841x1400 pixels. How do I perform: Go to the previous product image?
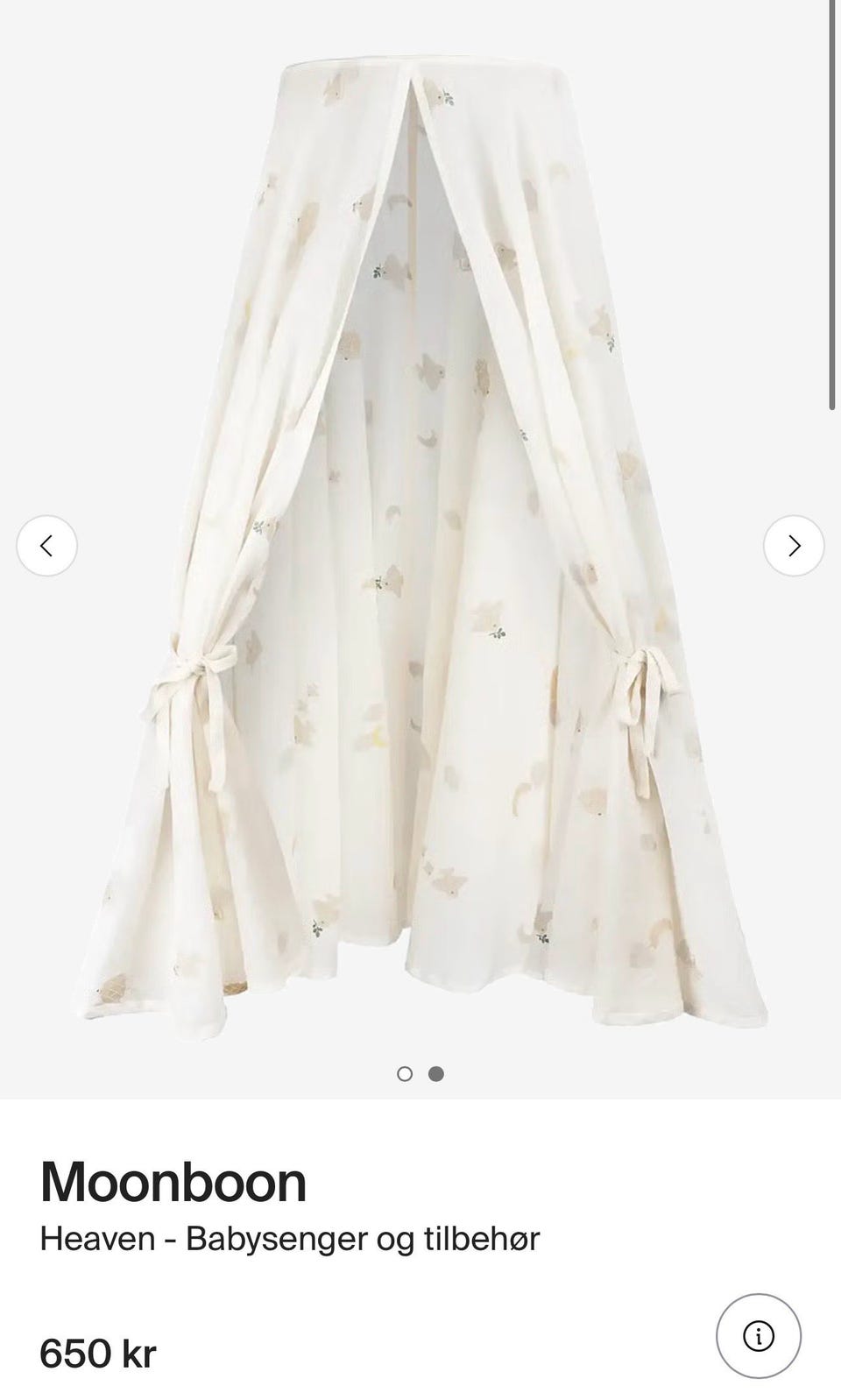pos(46,546)
